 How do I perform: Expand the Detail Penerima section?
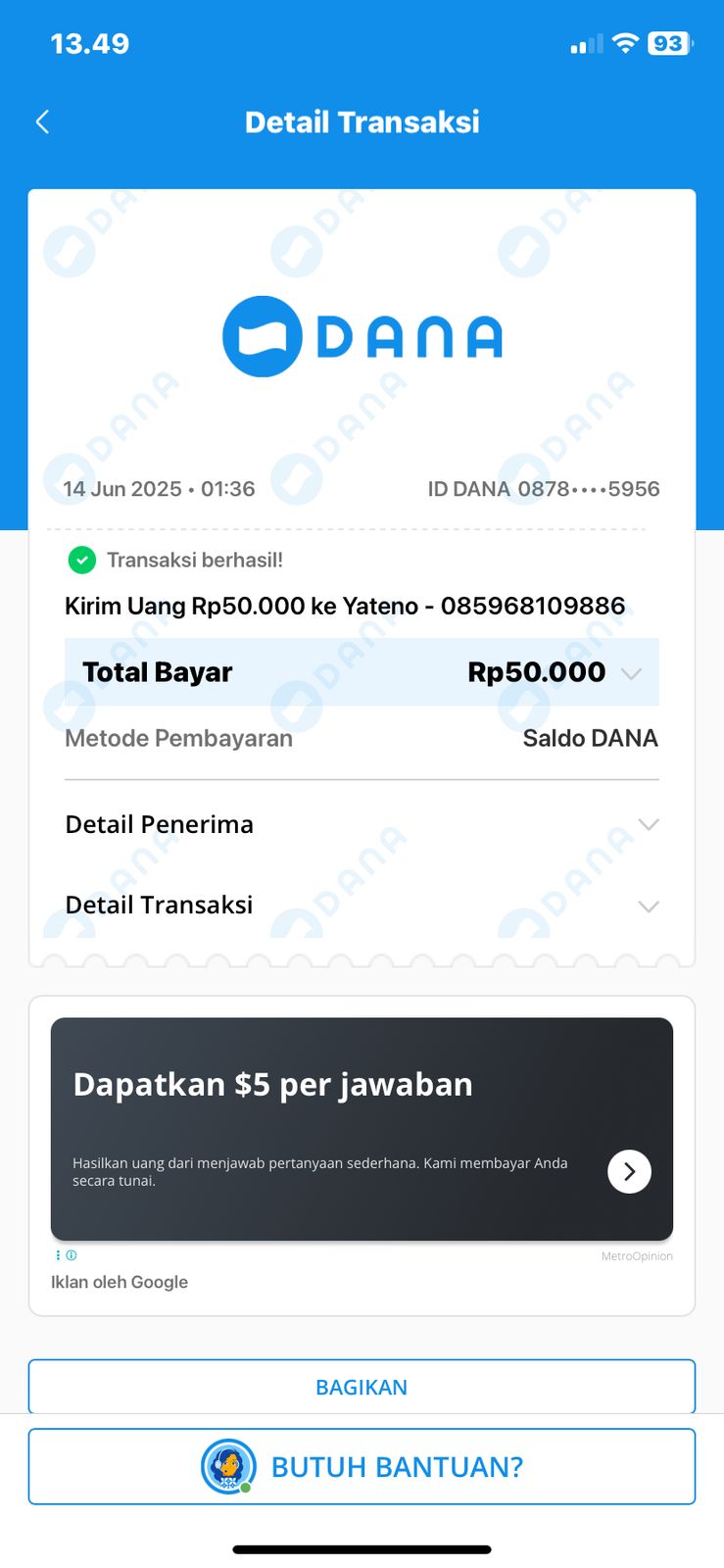[x=648, y=824]
